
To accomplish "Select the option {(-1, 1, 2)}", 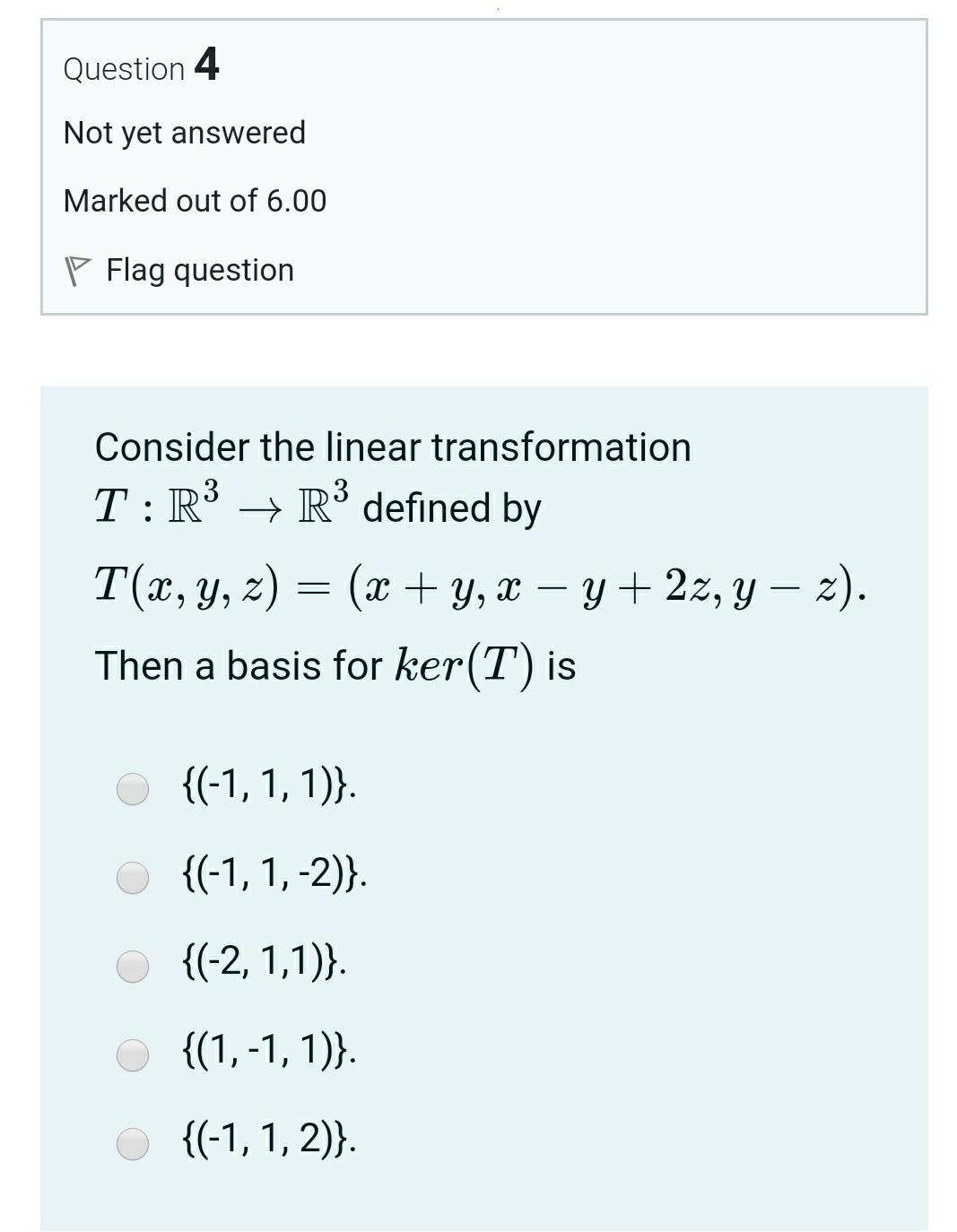I will [133, 1144].
